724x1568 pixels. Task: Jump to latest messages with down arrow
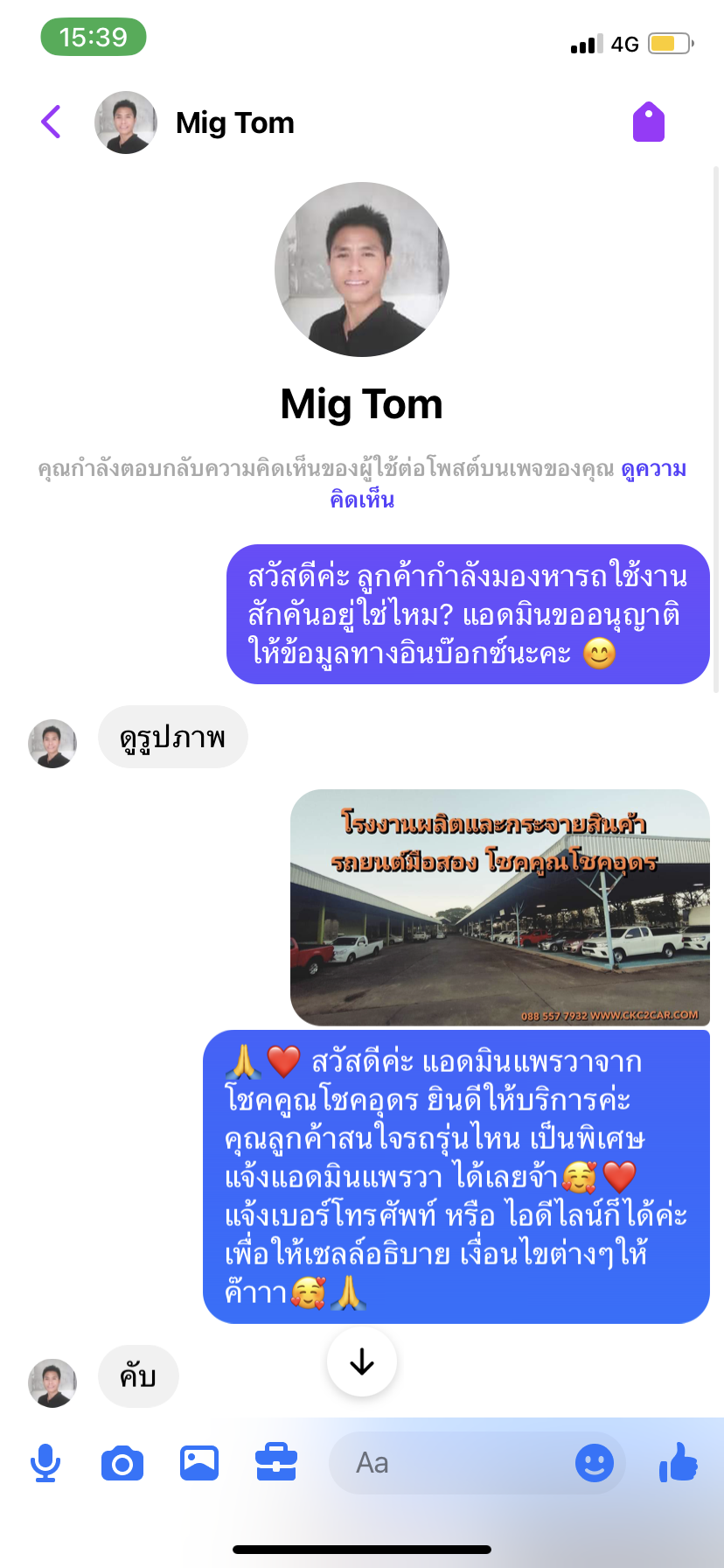pos(361,1361)
